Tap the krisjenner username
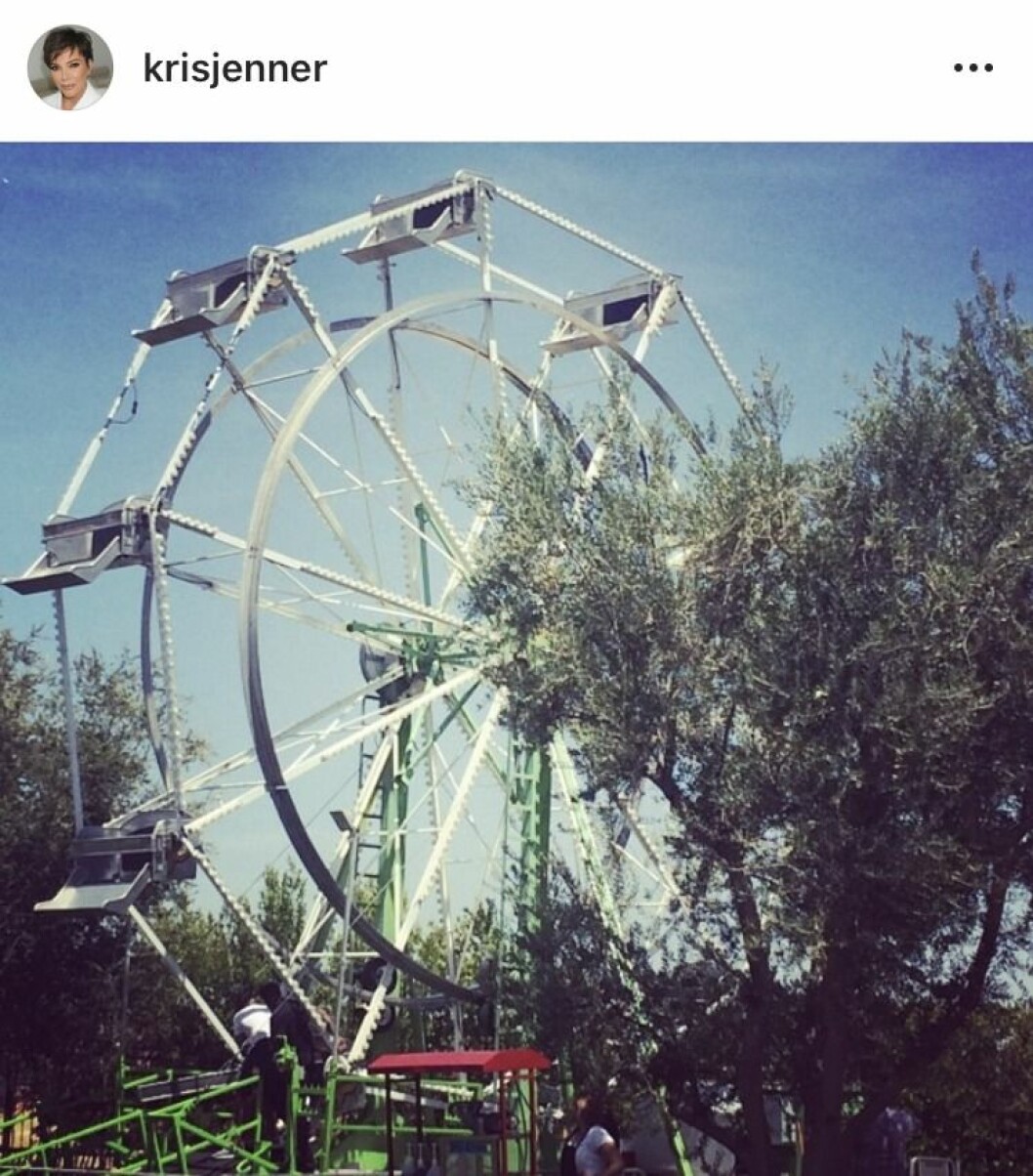Image resolution: width=1033 pixels, height=1176 pixels. point(234,68)
